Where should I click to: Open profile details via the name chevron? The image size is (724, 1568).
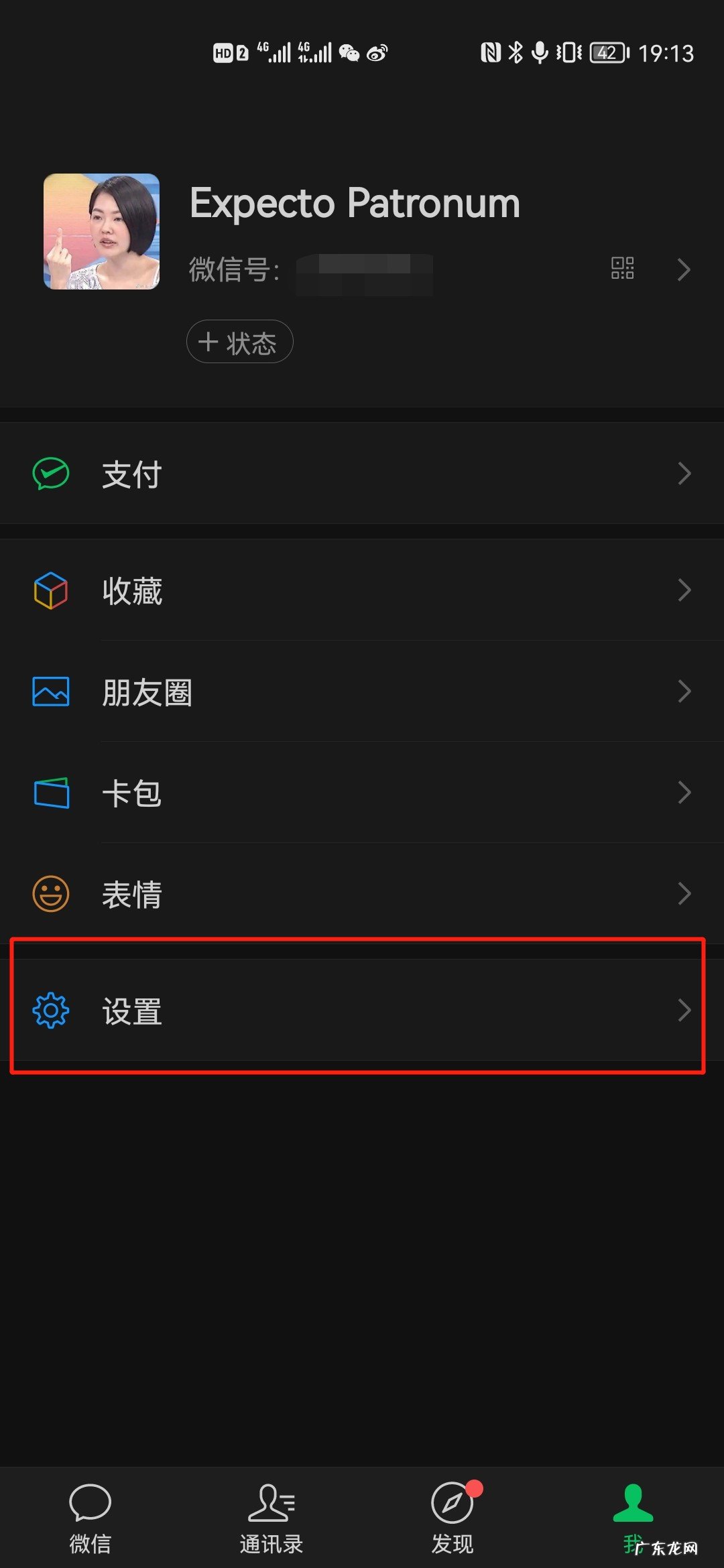click(x=683, y=269)
